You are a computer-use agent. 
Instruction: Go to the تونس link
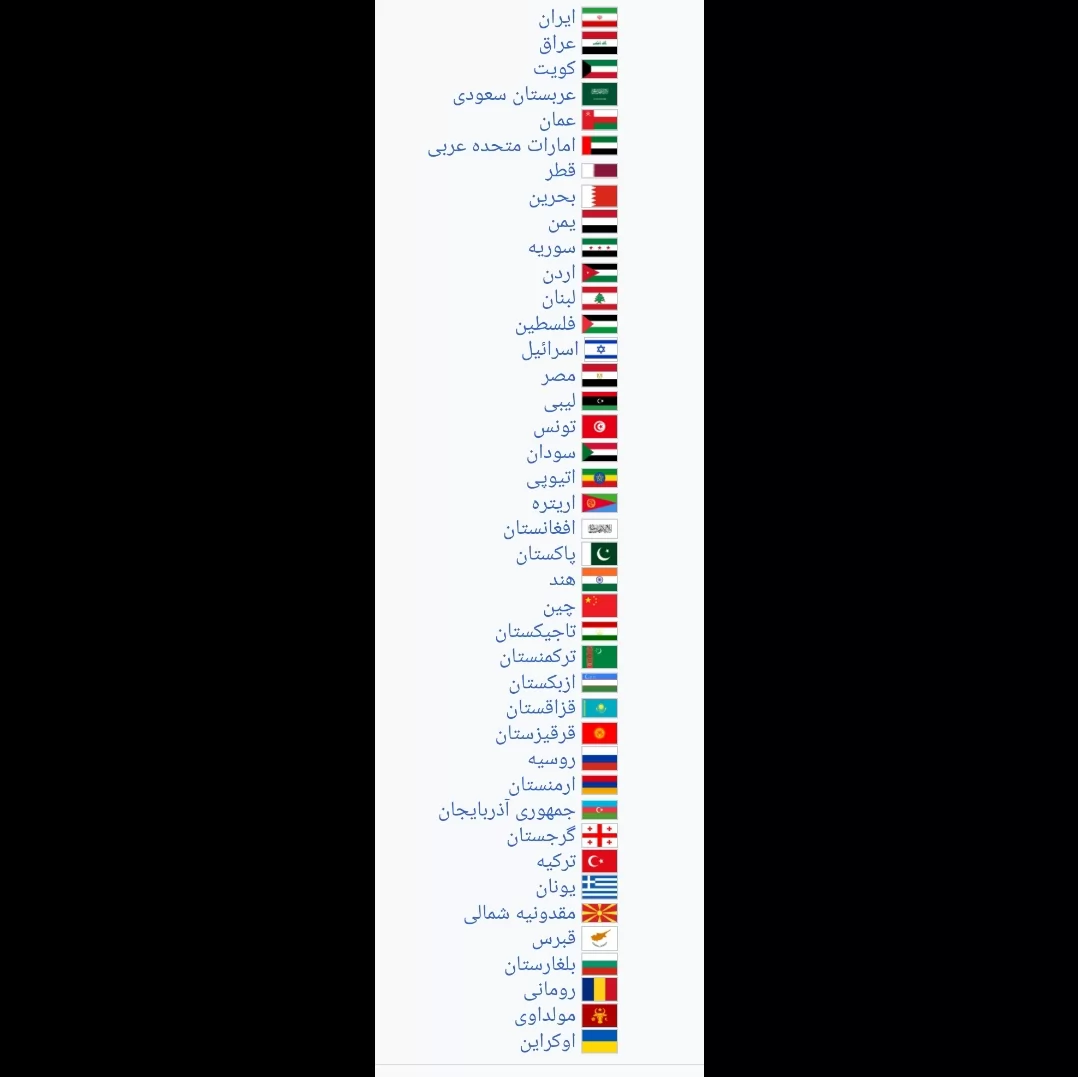click(554, 428)
